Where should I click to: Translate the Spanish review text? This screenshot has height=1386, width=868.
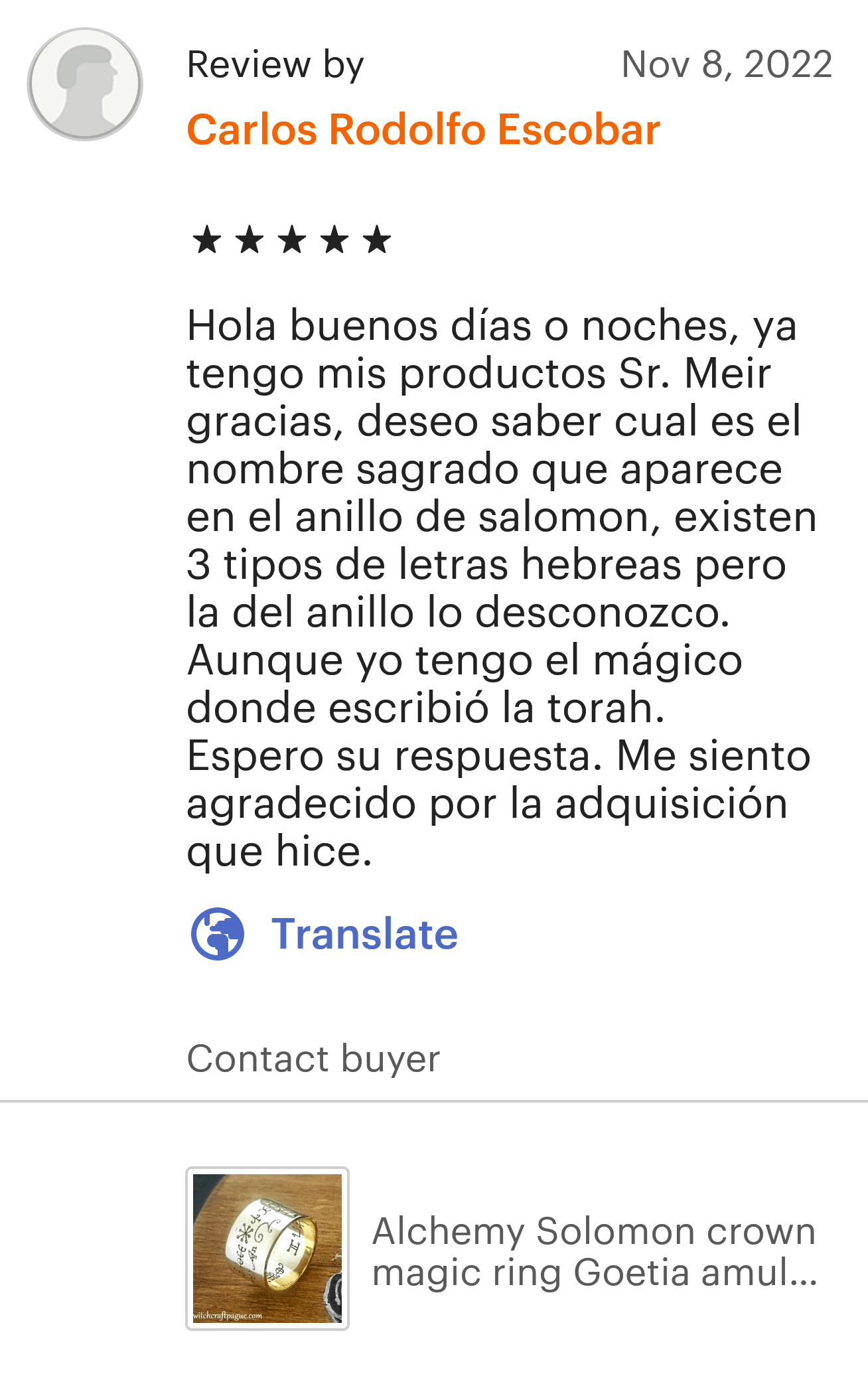(x=364, y=934)
